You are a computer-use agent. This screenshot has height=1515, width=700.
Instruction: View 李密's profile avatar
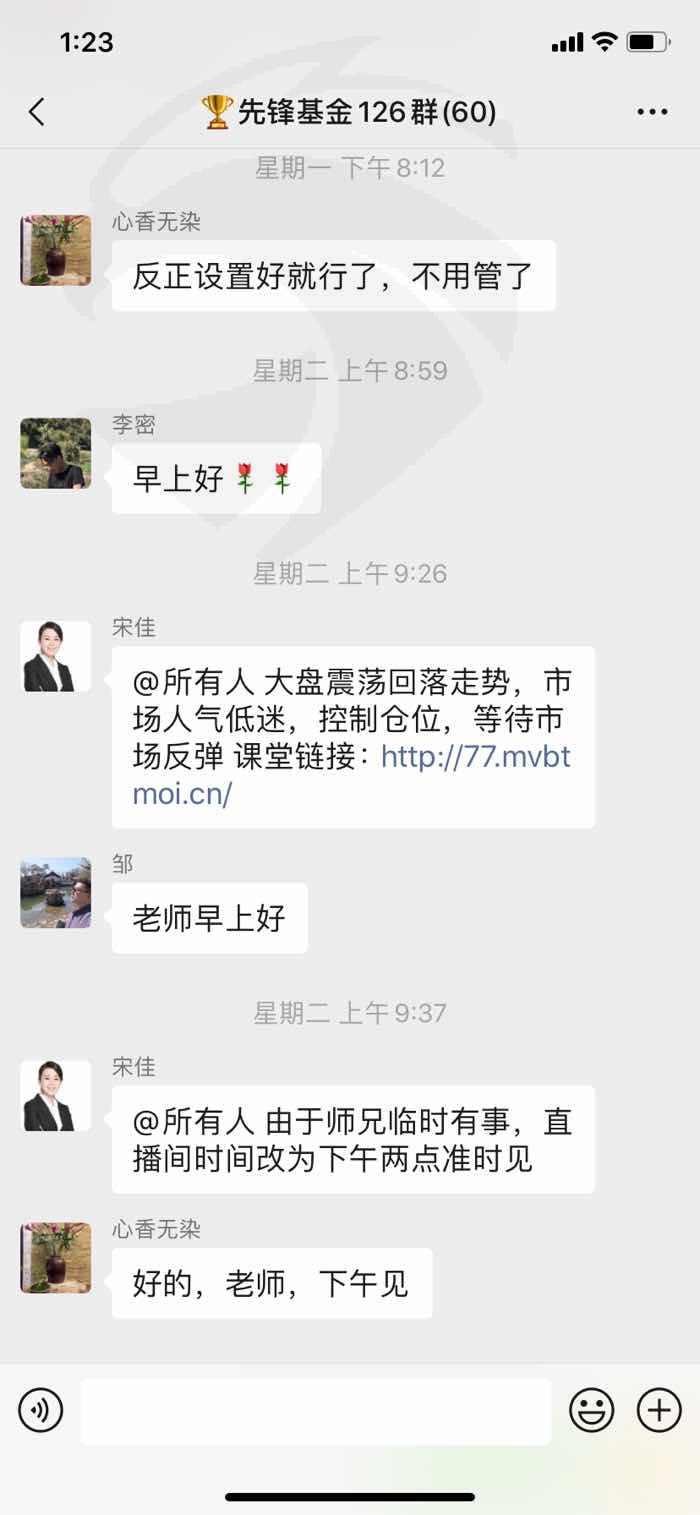[56, 453]
